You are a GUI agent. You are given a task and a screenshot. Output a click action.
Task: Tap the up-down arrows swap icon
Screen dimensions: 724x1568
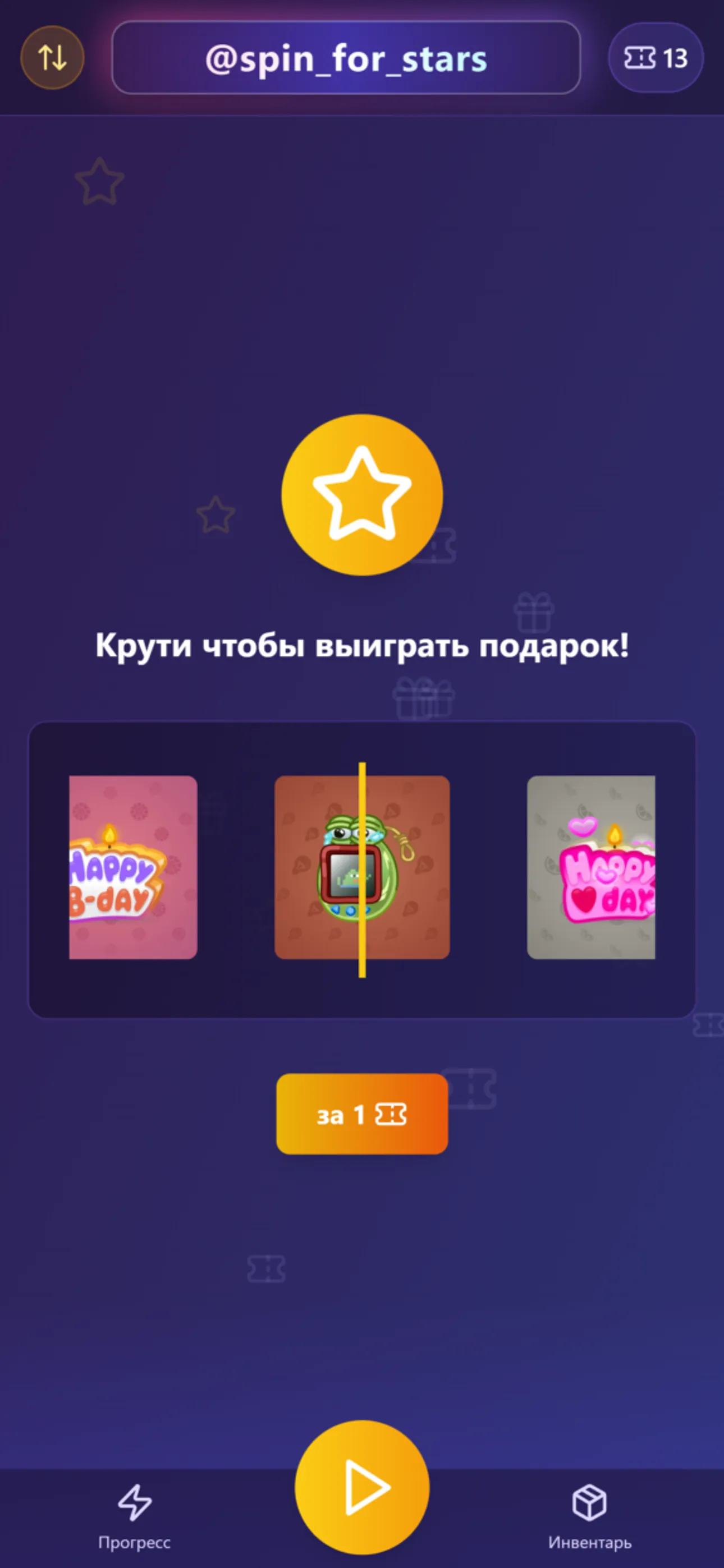click(x=52, y=58)
